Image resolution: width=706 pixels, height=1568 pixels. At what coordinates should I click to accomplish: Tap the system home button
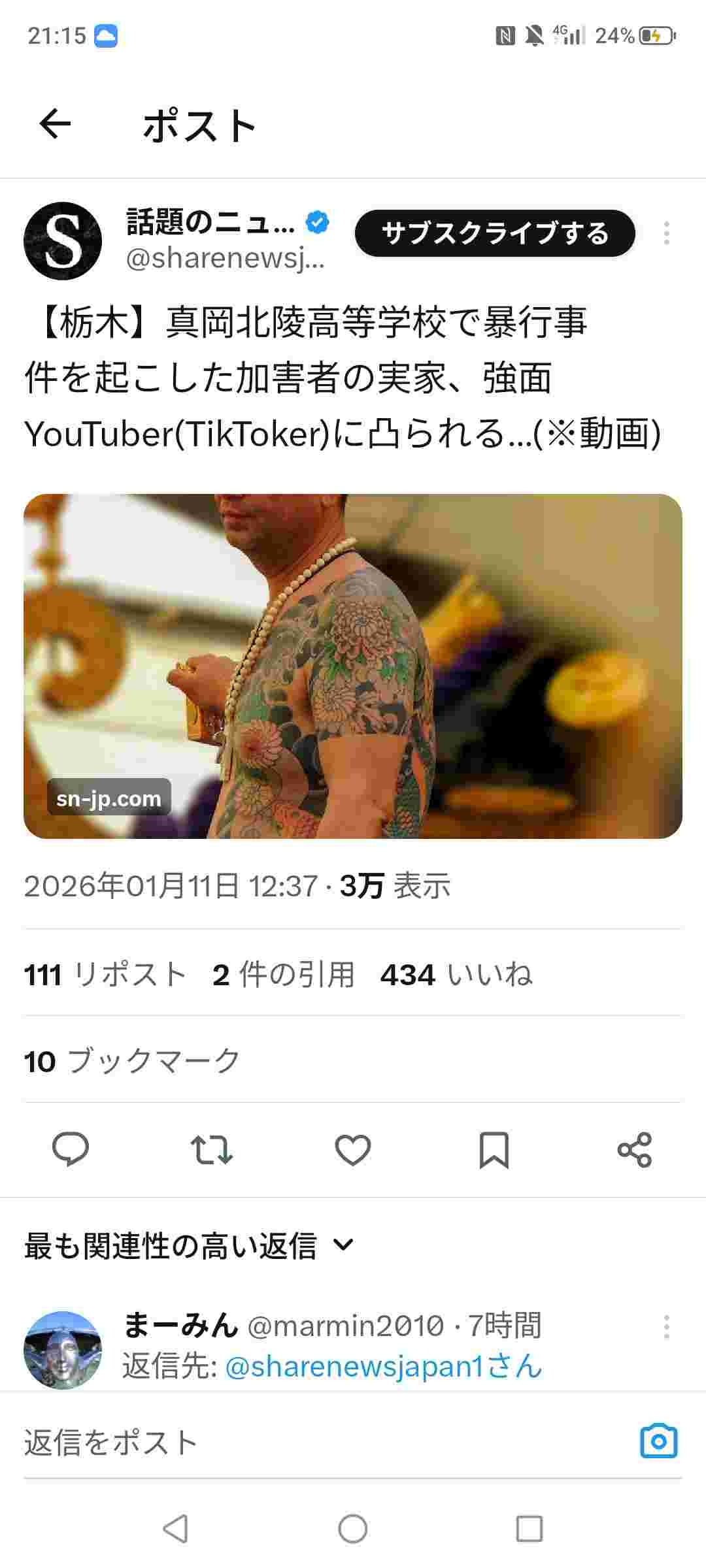click(x=353, y=1528)
